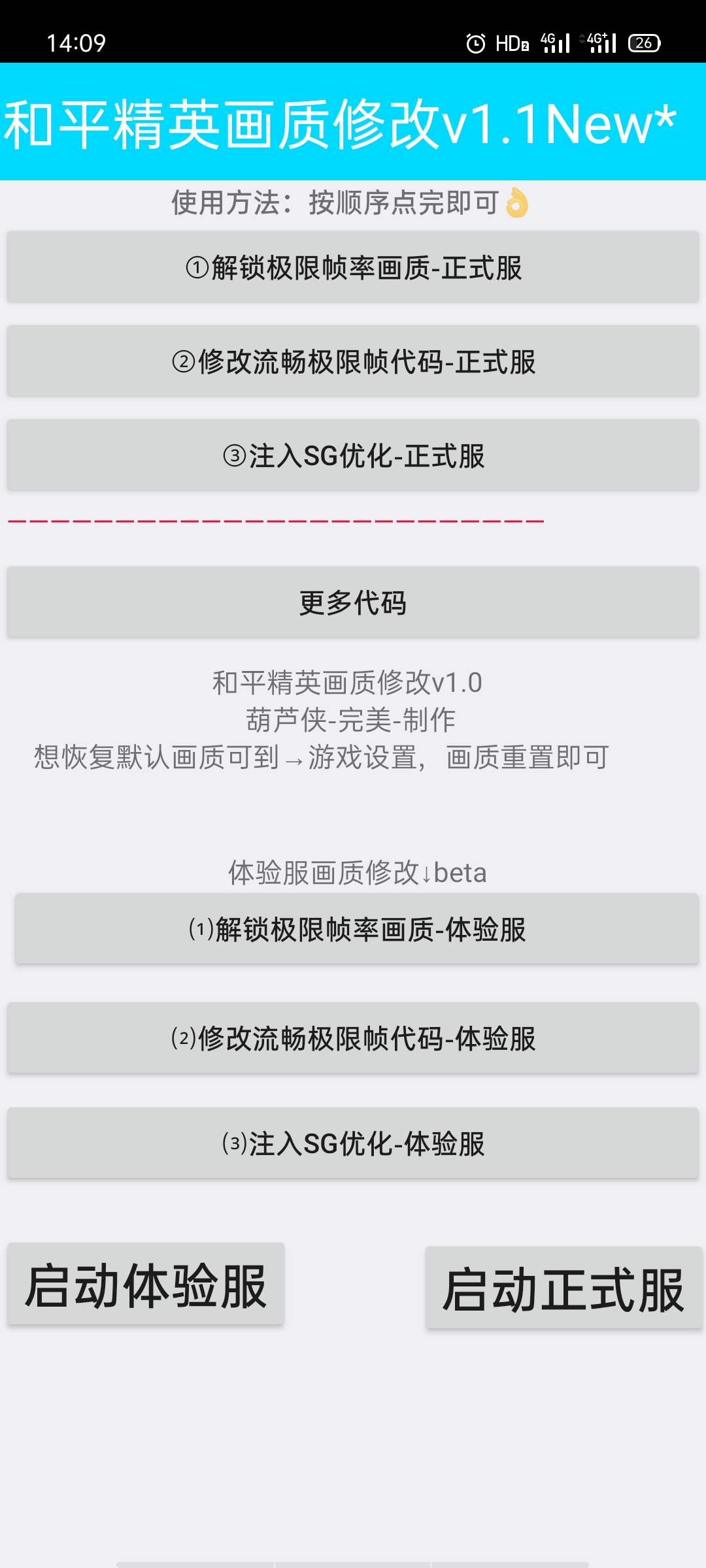Image resolution: width=706 pixels, height=1568 pixels.
Task: Open the 更多代码 panel
Action: tap(353, 604)
